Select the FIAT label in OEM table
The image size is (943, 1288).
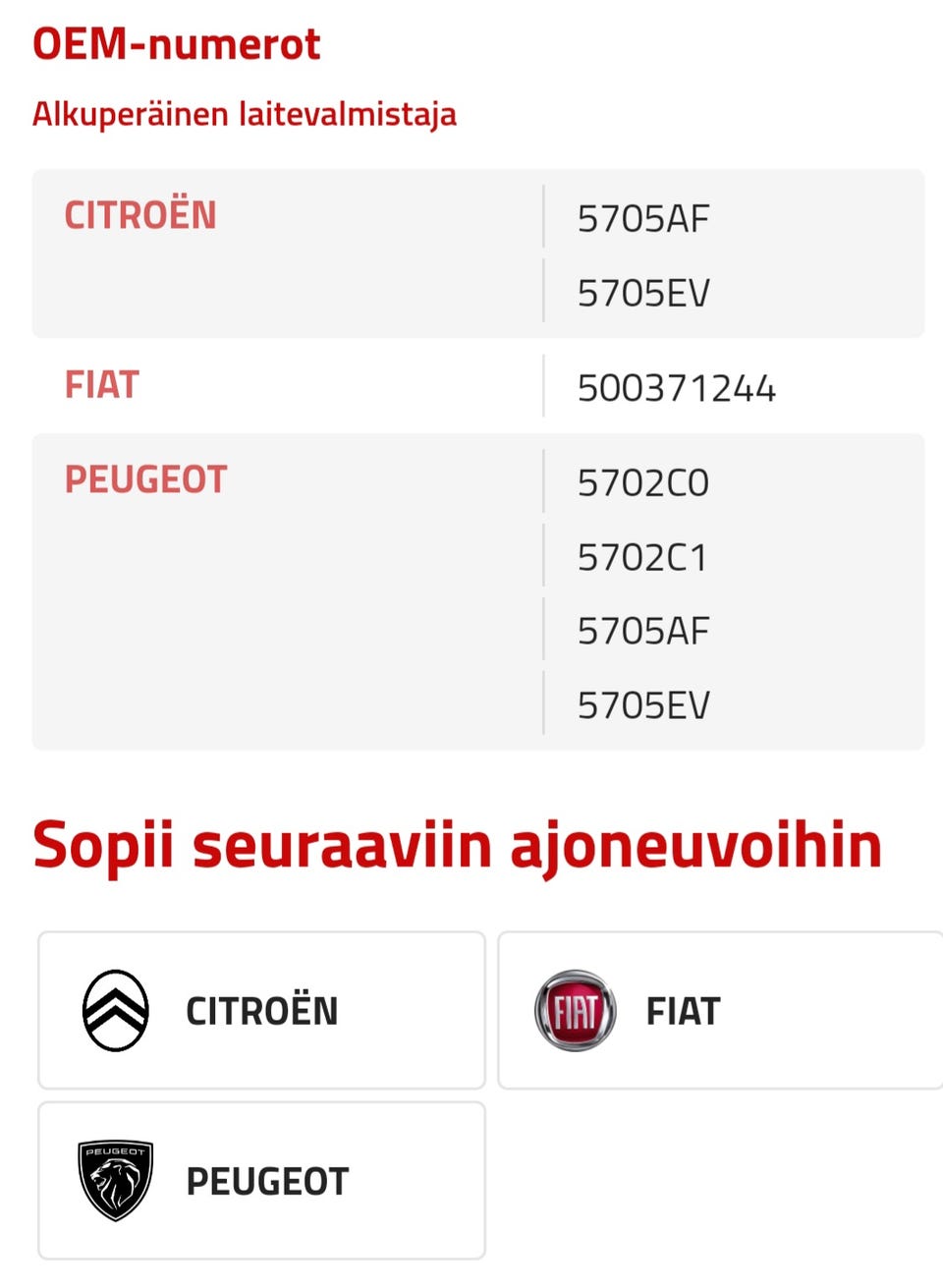(101, 385)
